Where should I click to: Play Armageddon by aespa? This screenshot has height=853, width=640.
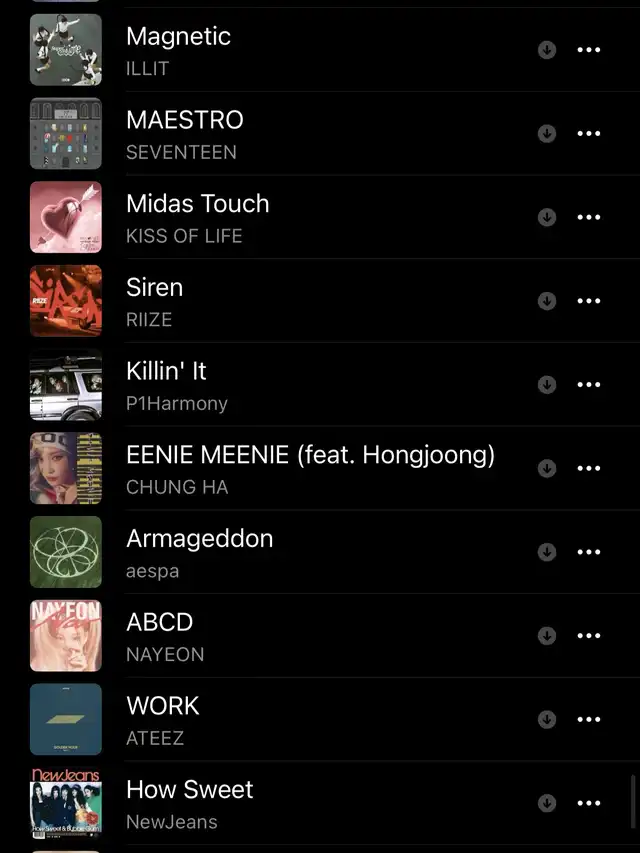click(x=199, y=552)
